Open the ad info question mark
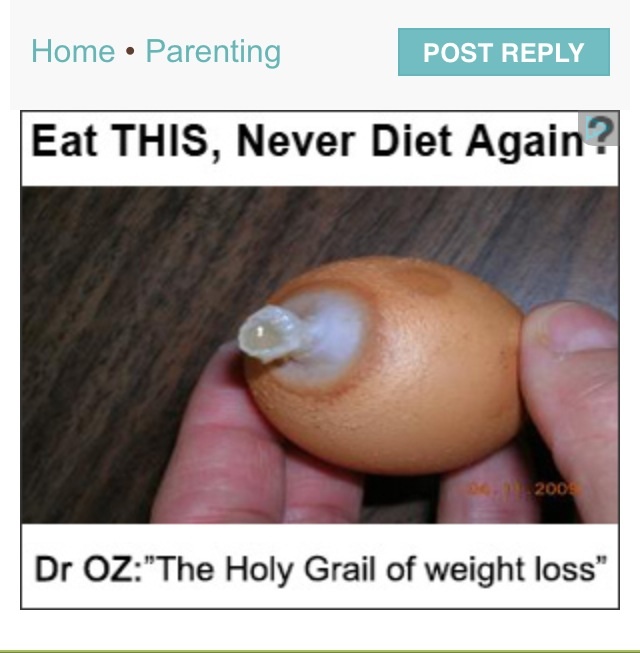Screen dimensions: 640x653 (599, 130)
